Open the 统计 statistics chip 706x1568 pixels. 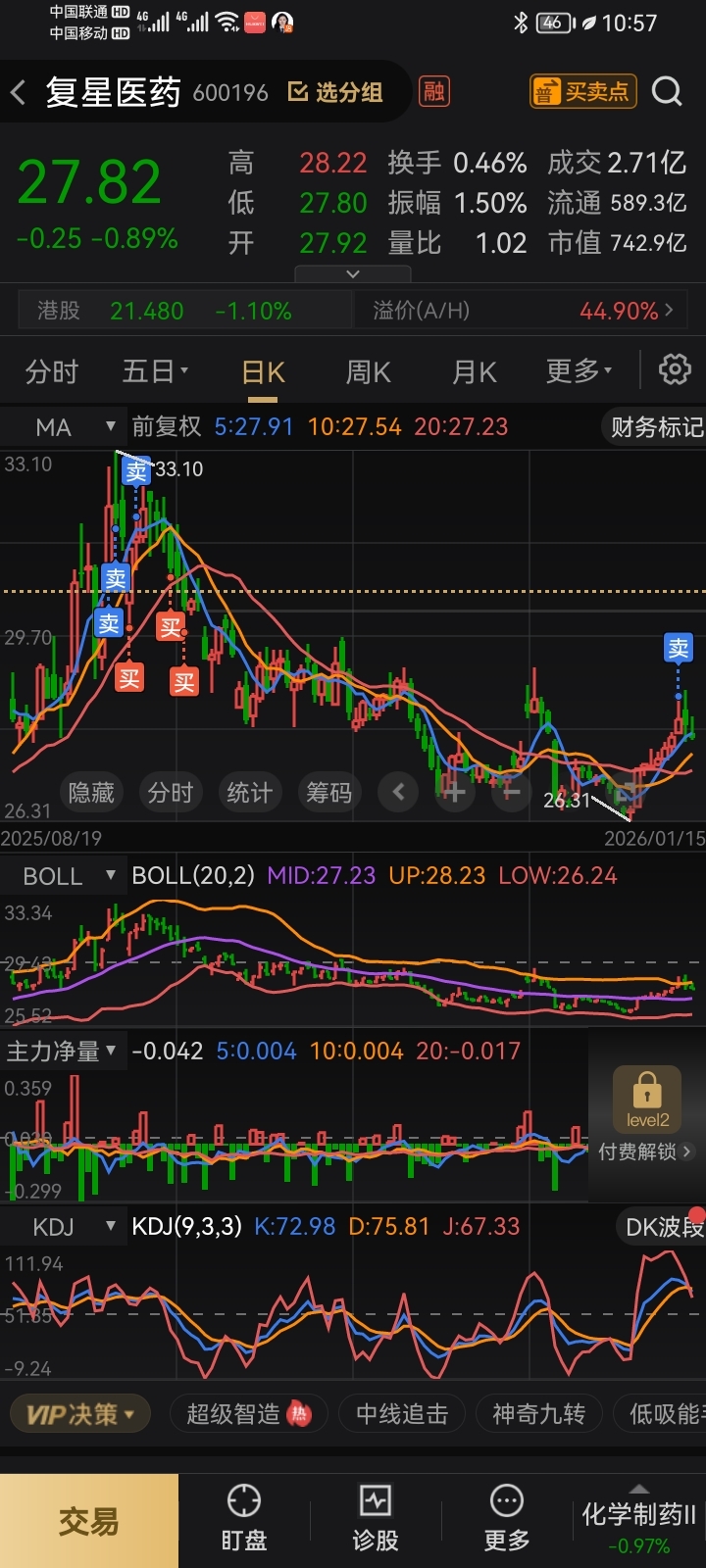pos(249,792)
